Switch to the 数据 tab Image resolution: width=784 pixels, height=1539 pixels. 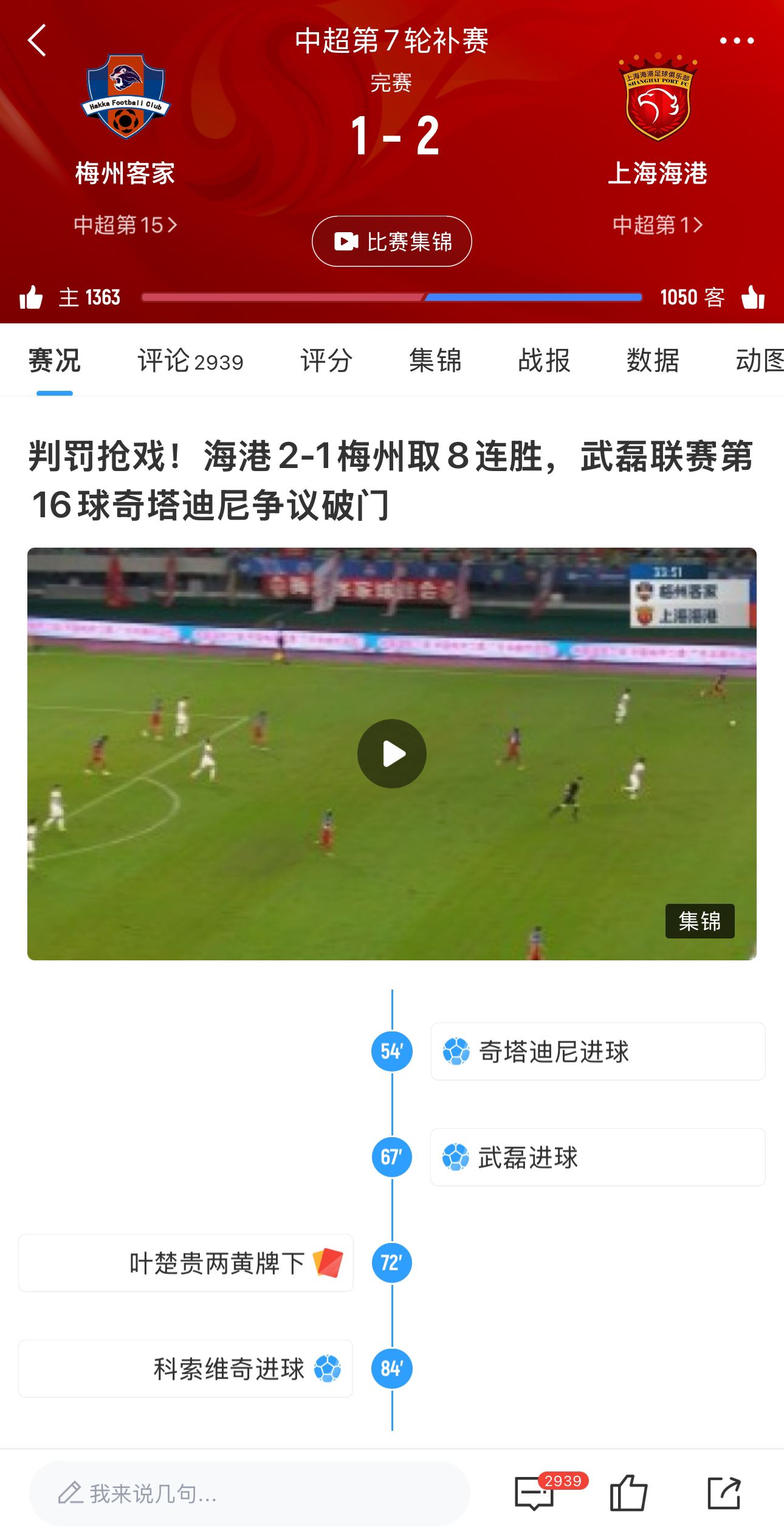(x=653, y=361)
